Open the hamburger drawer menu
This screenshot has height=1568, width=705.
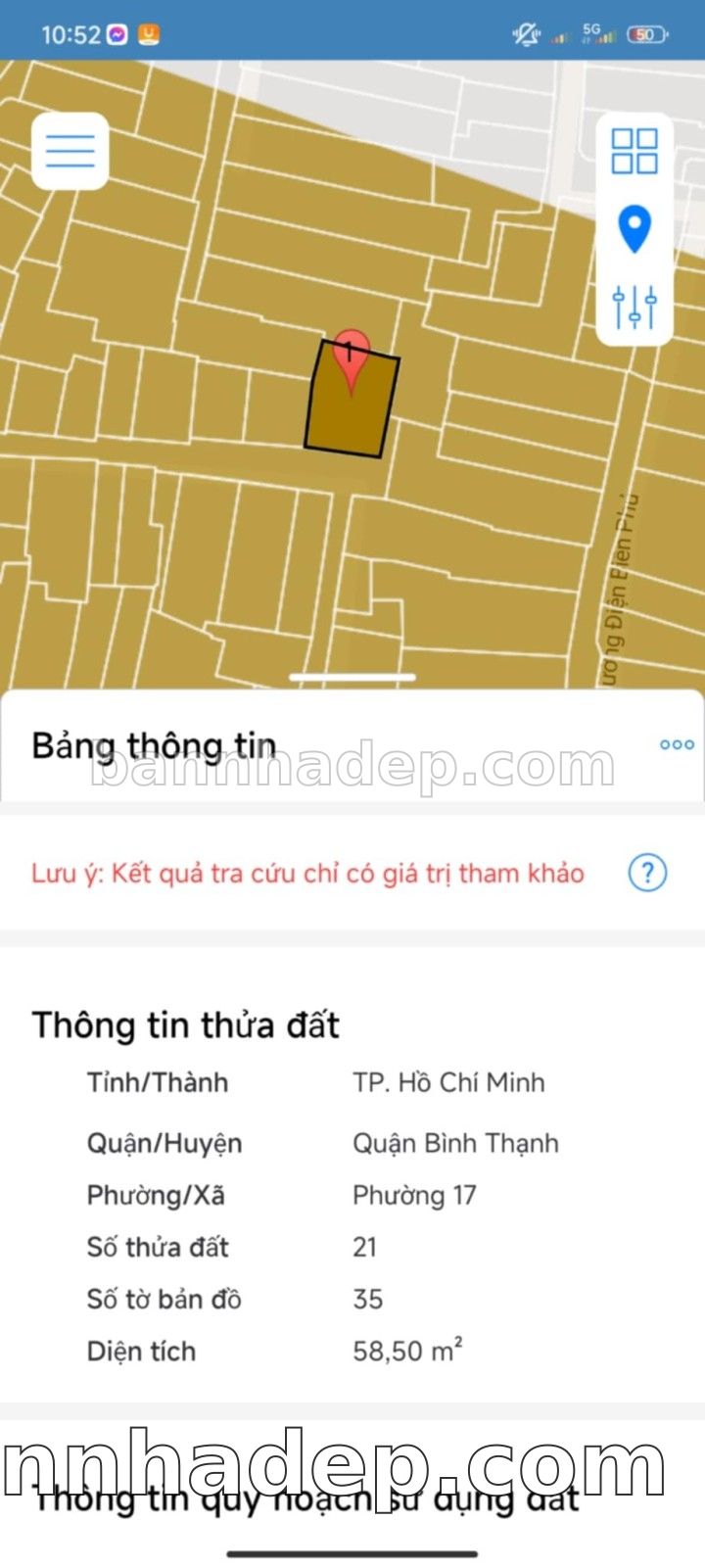(70, 151)
